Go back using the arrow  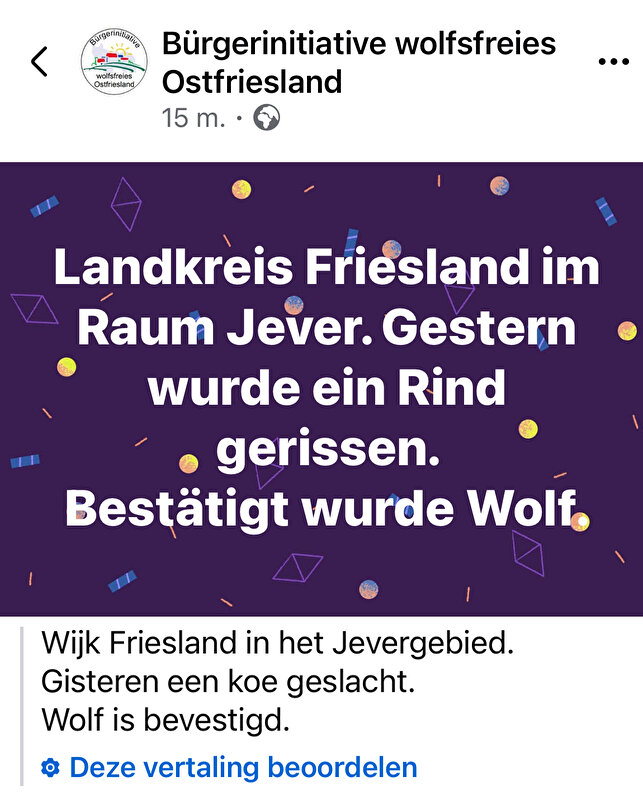coord(39,62)
